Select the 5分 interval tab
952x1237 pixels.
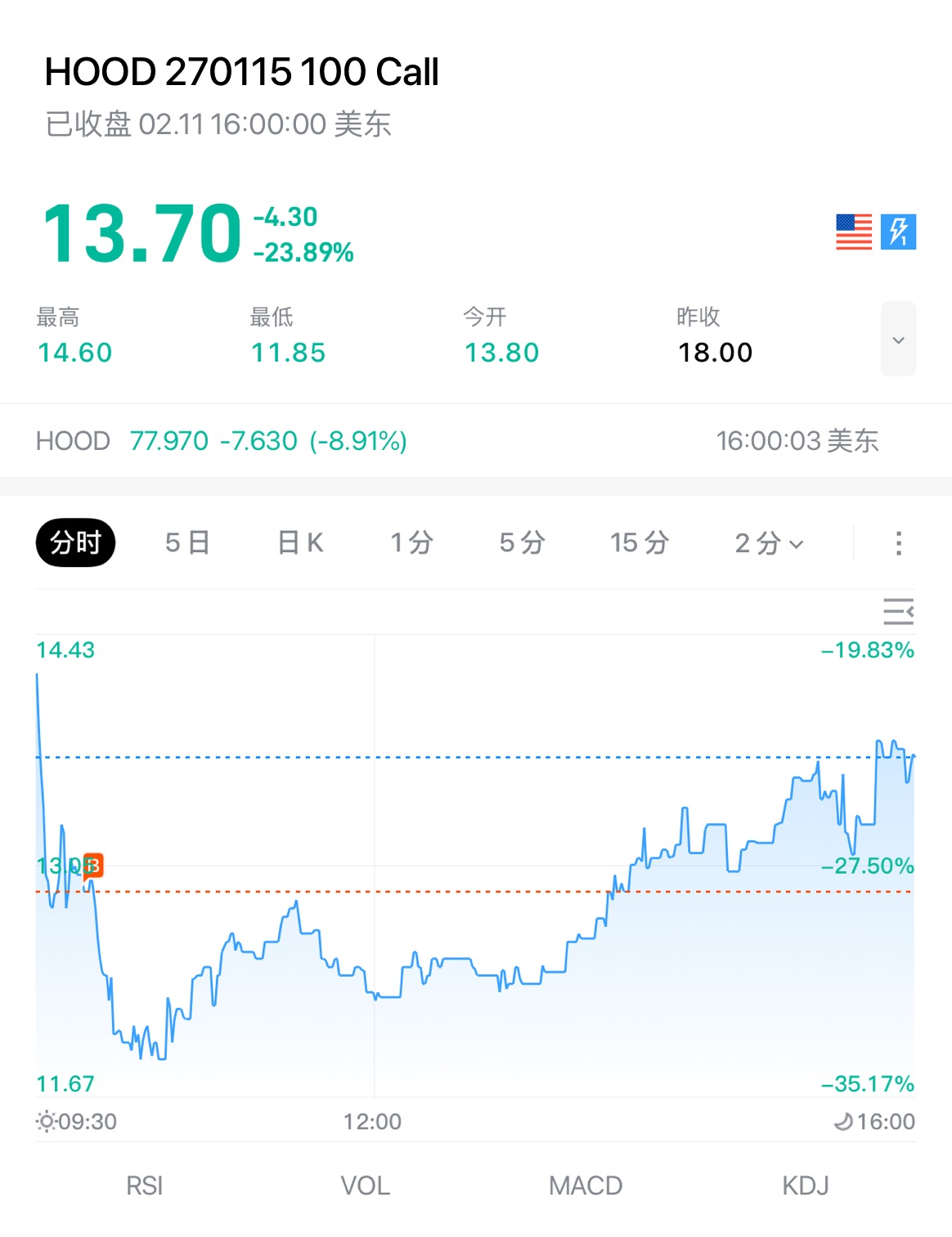click(522, 542)
